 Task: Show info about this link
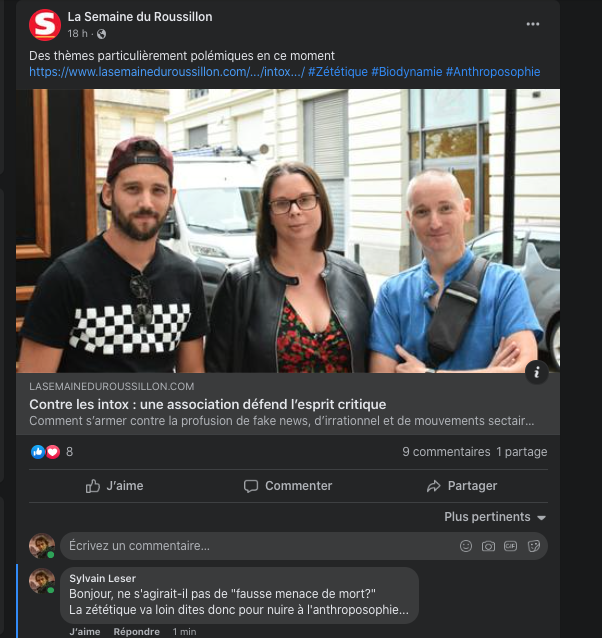537,373
